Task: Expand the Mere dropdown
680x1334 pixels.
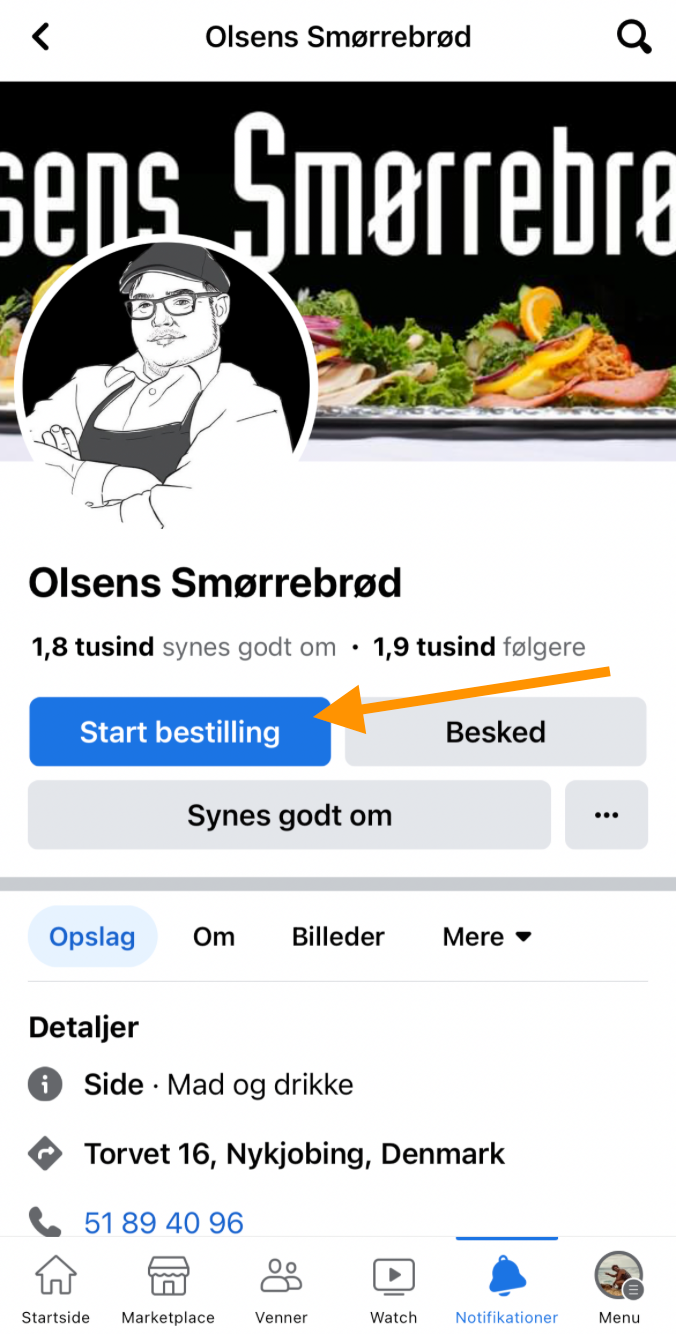Action: tap(487, 937)
